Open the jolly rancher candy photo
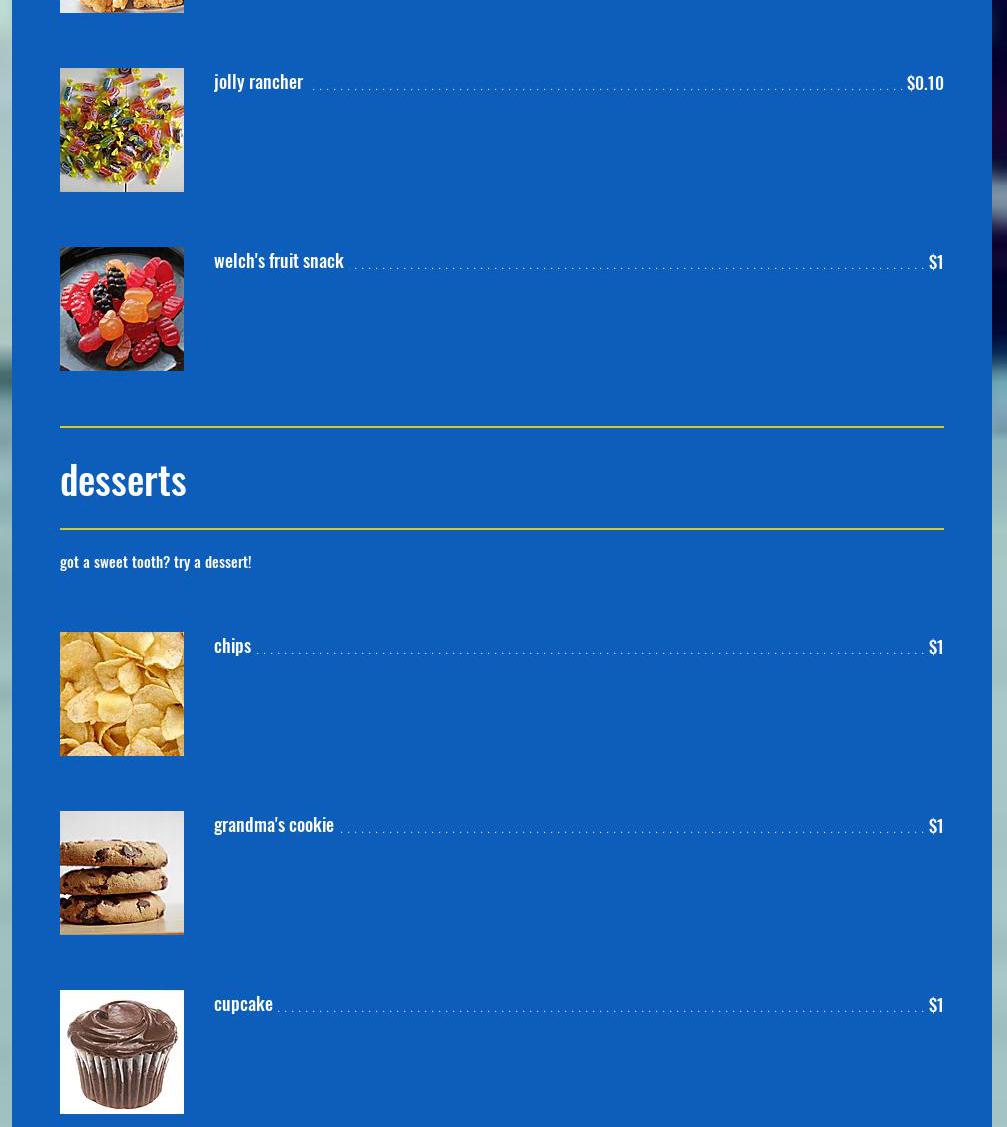This screenshot has width=1007, height=1127. [122, 130]
